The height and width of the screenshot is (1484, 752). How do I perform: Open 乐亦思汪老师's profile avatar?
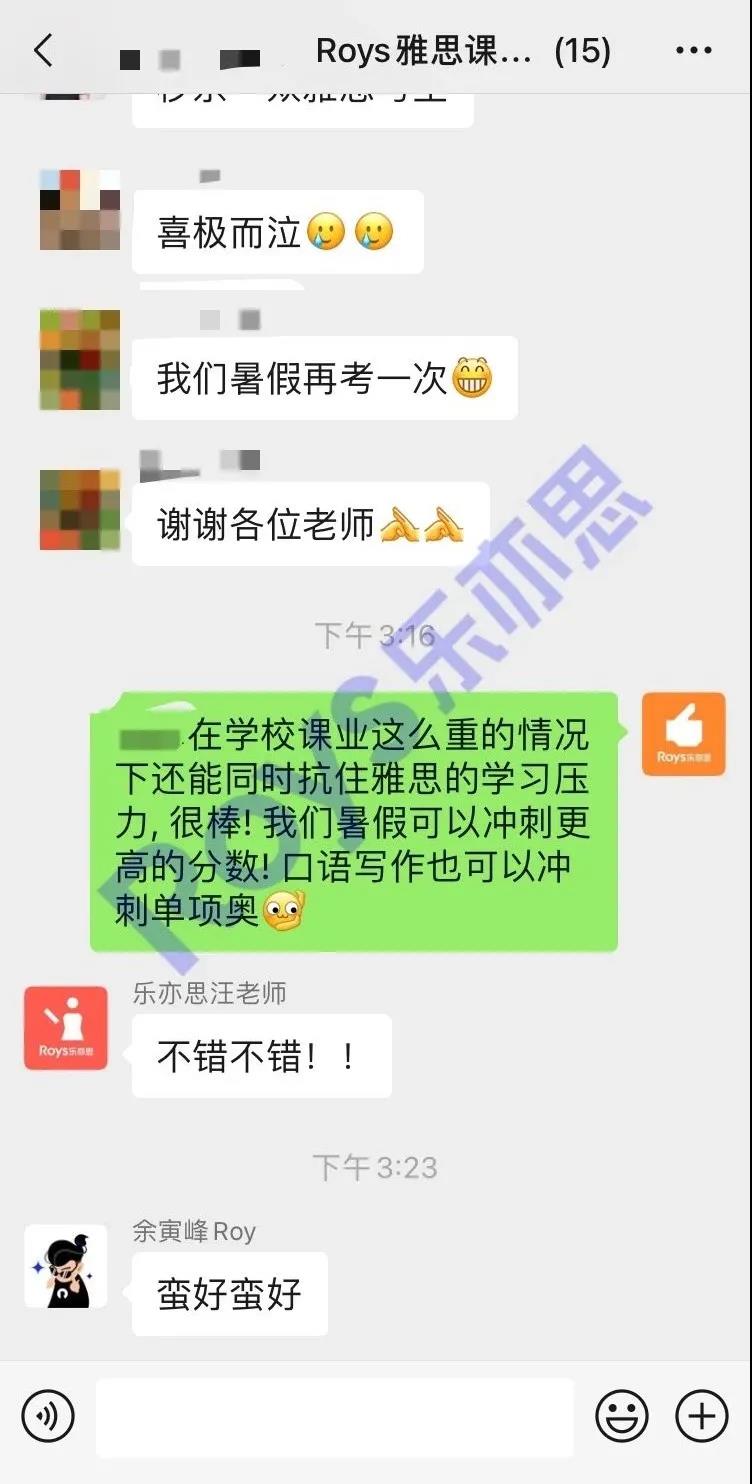coord(66,1028)
